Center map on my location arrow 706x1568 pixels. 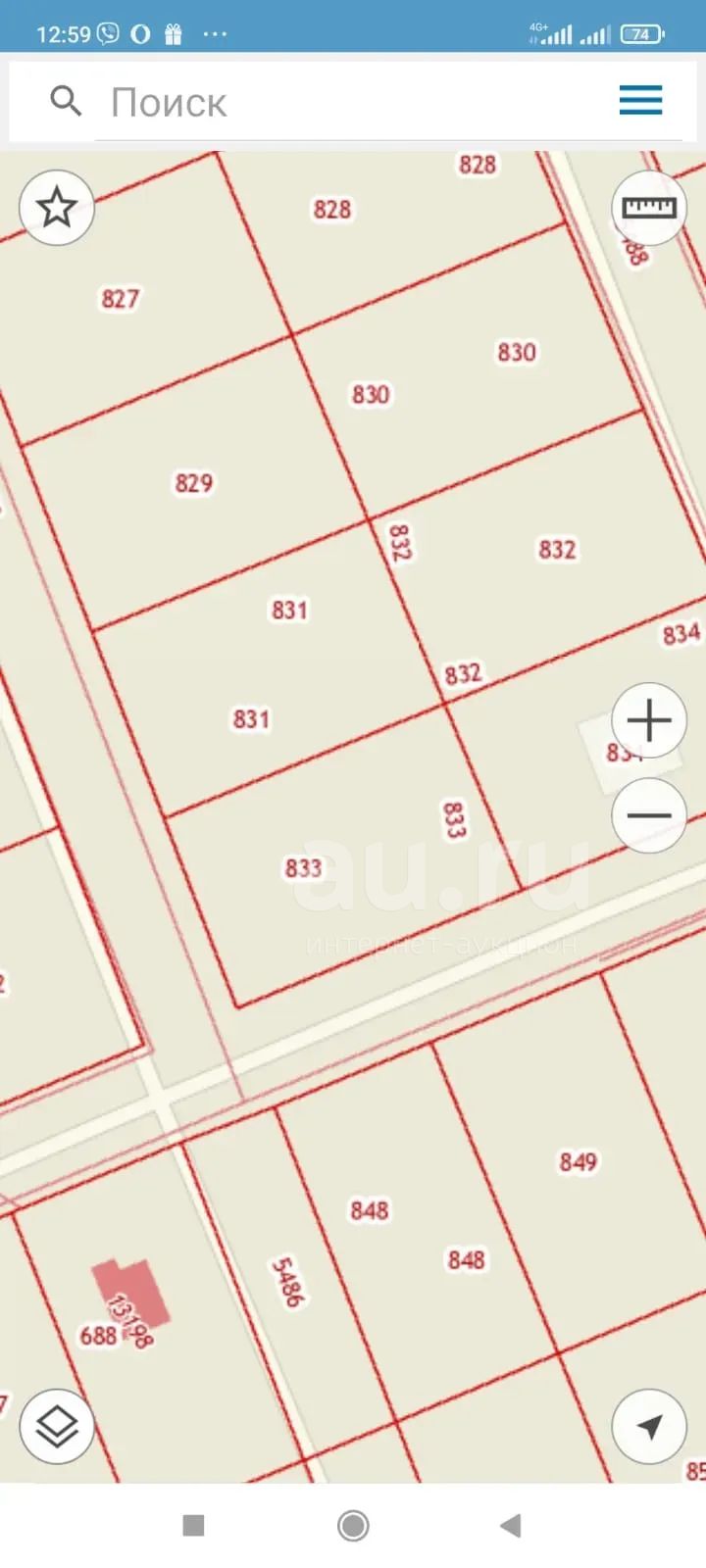click(x=649, y=1427)
